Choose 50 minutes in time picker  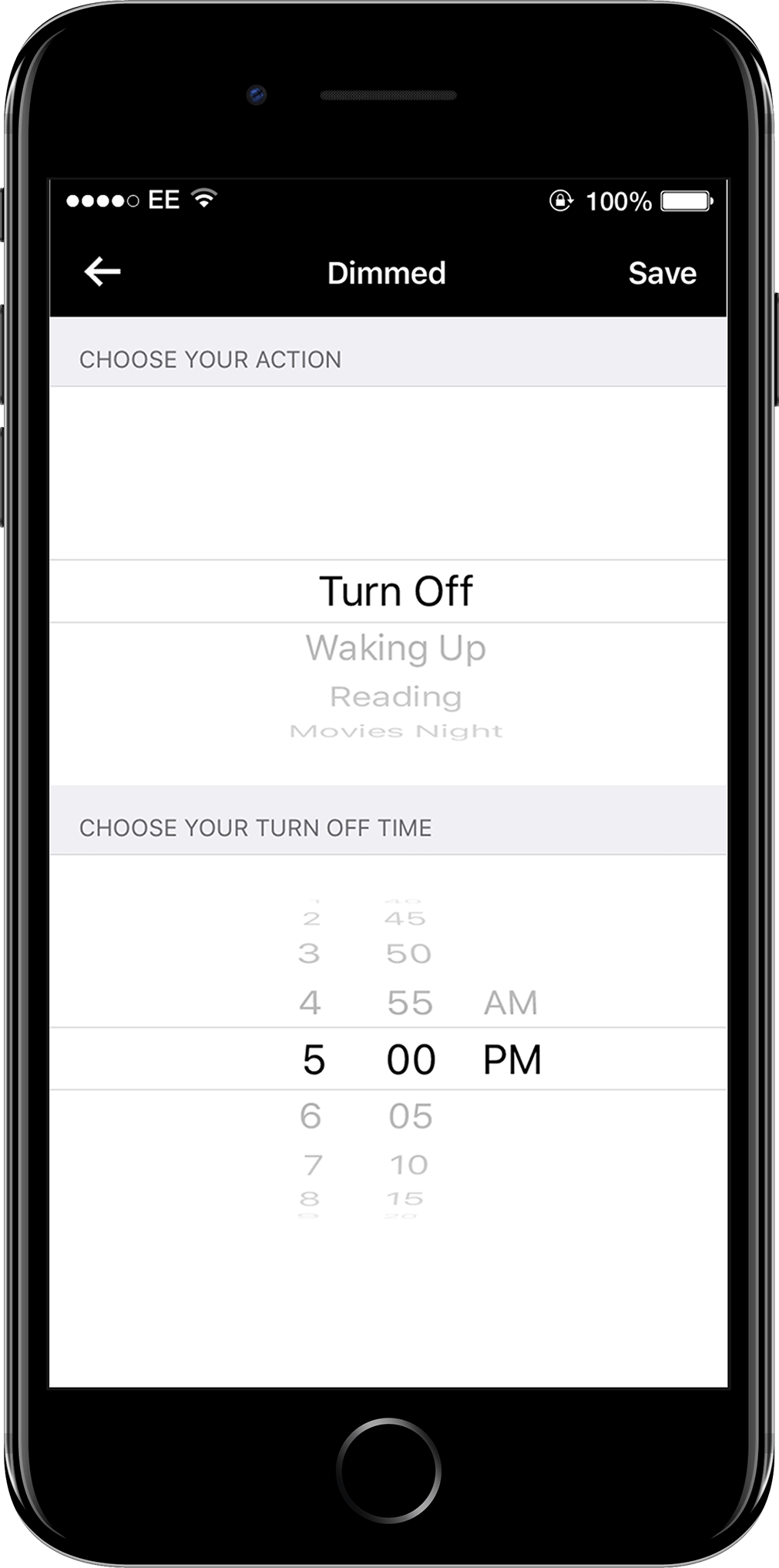point(408,954)
